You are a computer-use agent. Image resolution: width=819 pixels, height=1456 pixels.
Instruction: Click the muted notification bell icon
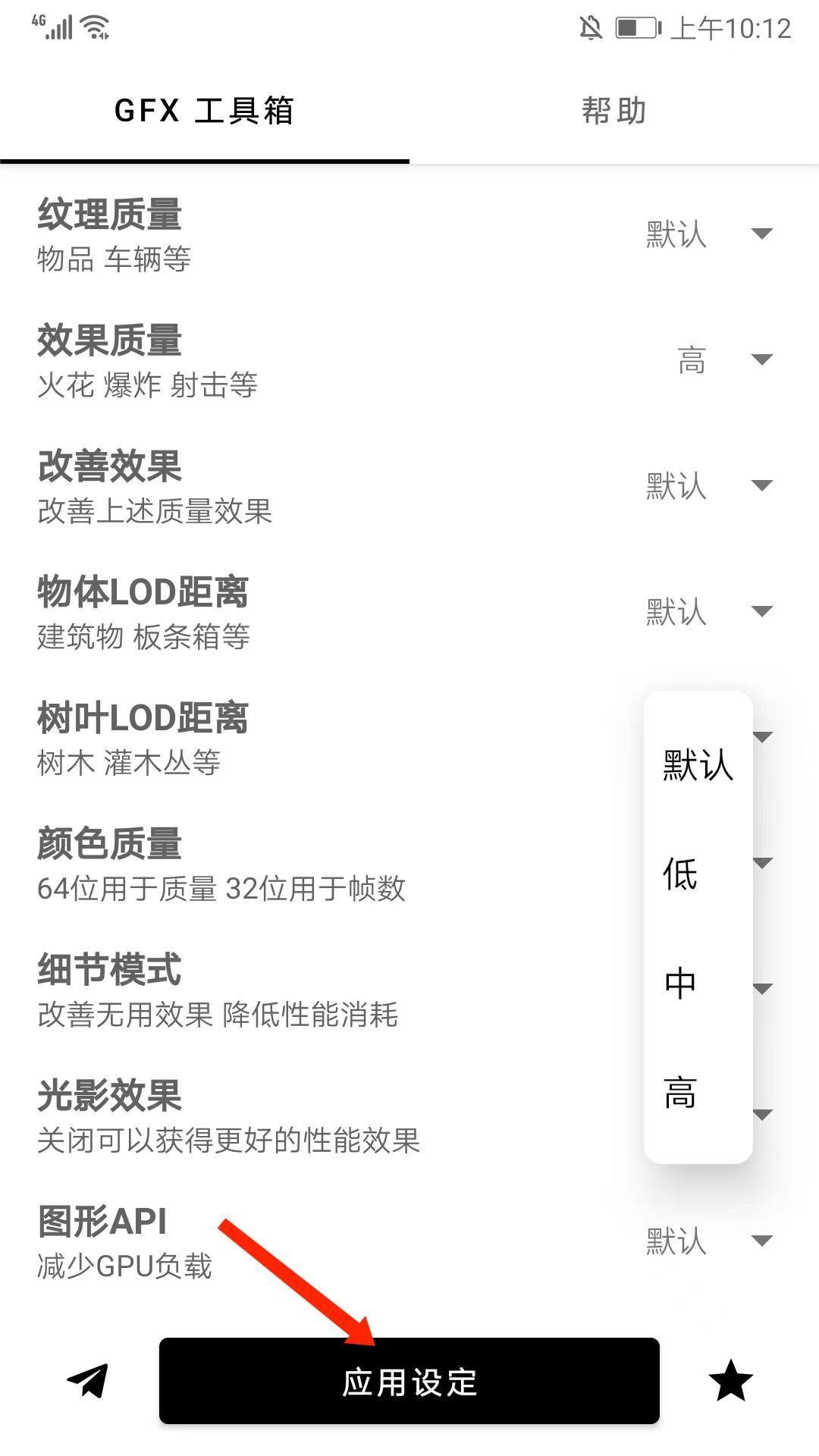590,29
